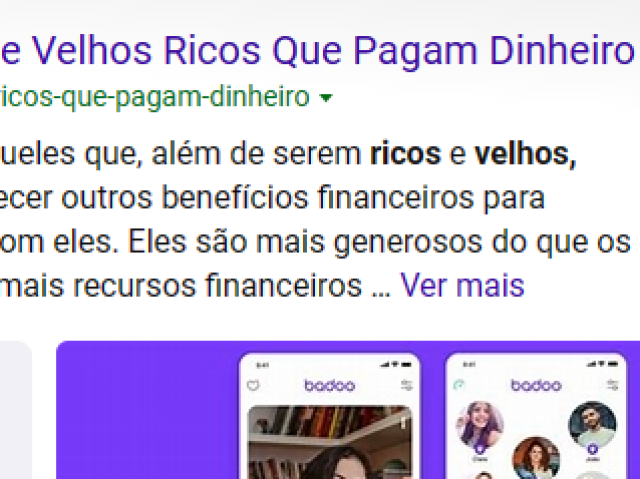Open the purple Badoo image card
640x479 pixels.
point(347,410)
